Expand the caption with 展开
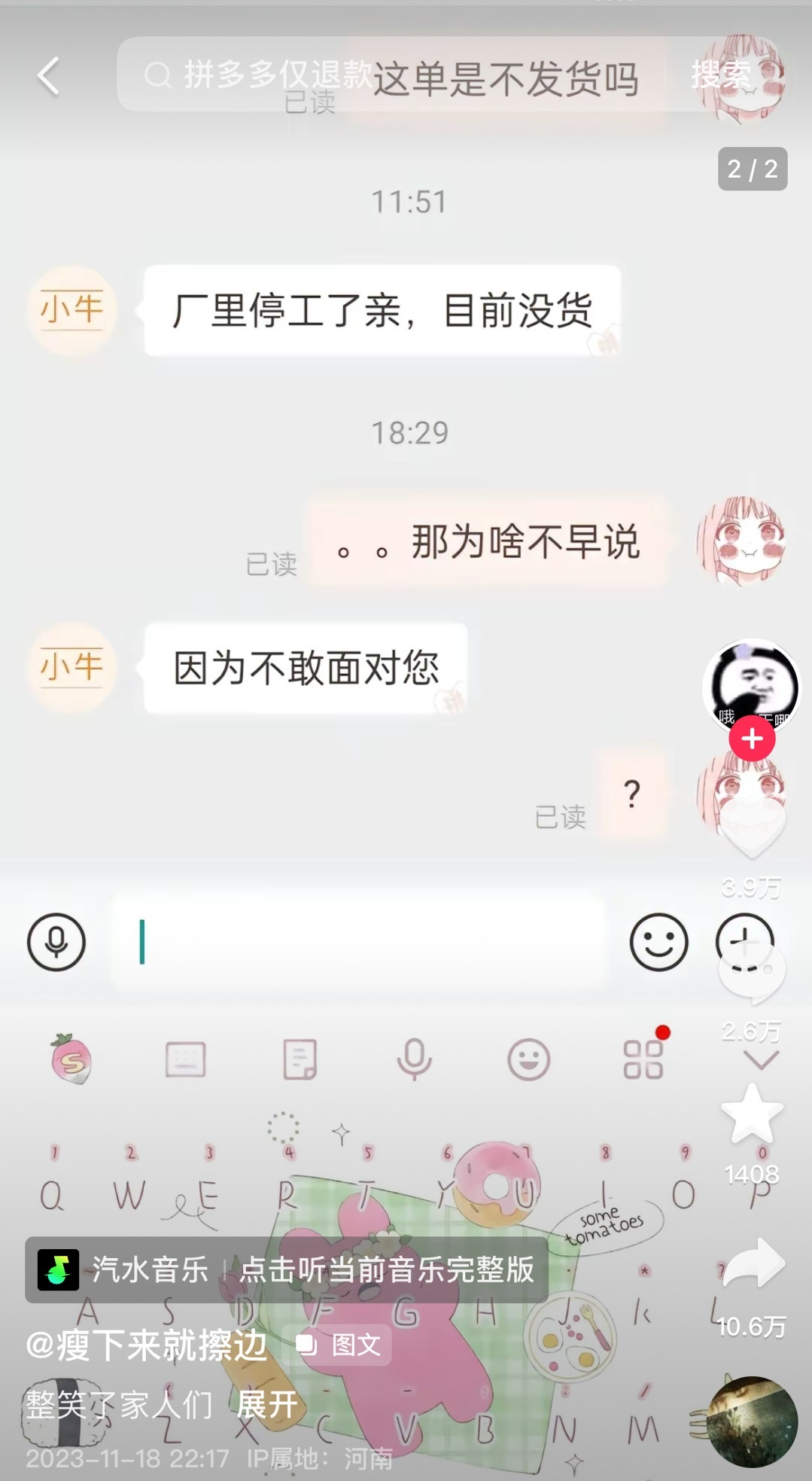812x1481 pixels. [x=267, y=1404]
